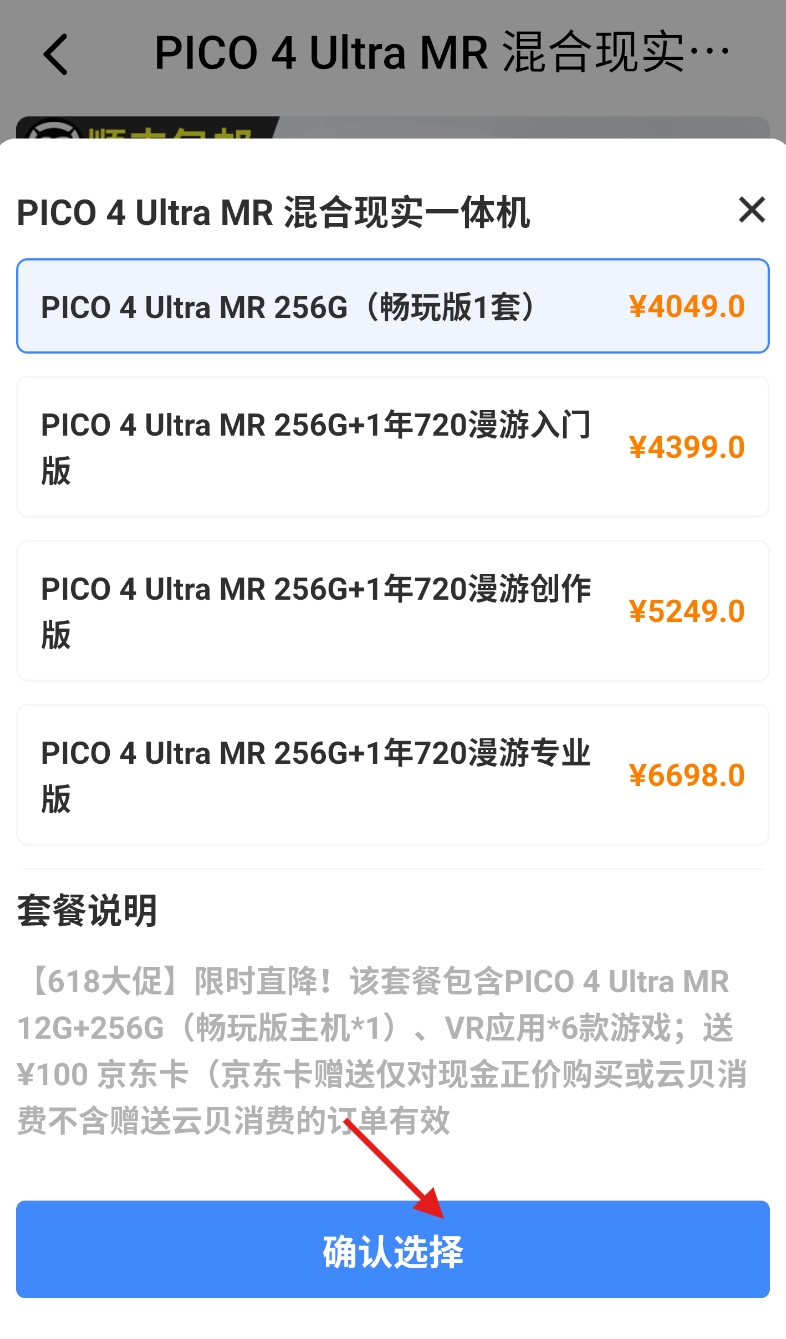Tap the 确认选择 button
This screenshot has height=1339, width=786.
pos(392,1250)
